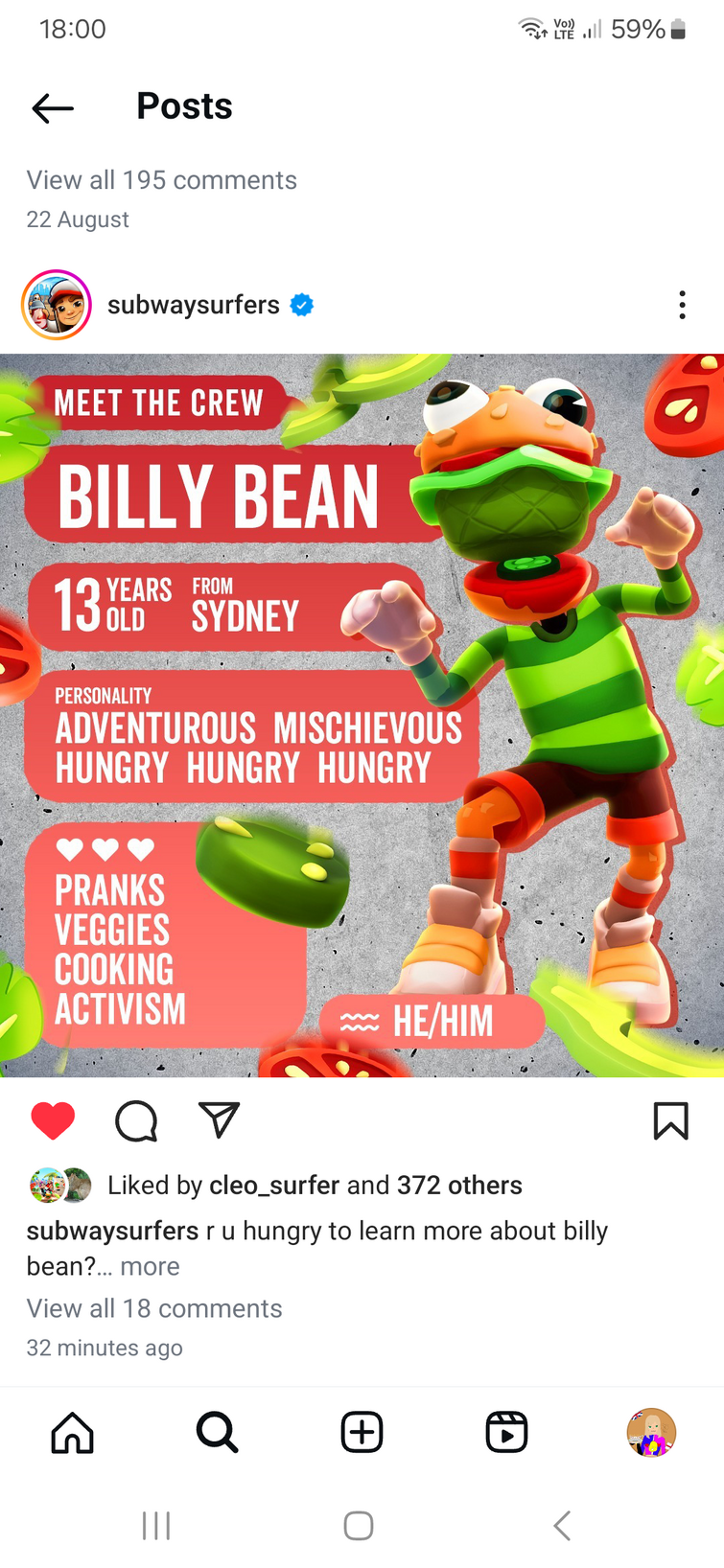Share the post via paper plane icon
This screenshot has height=1568, width=724.
pyautogui.click(x=219, y=1119)
